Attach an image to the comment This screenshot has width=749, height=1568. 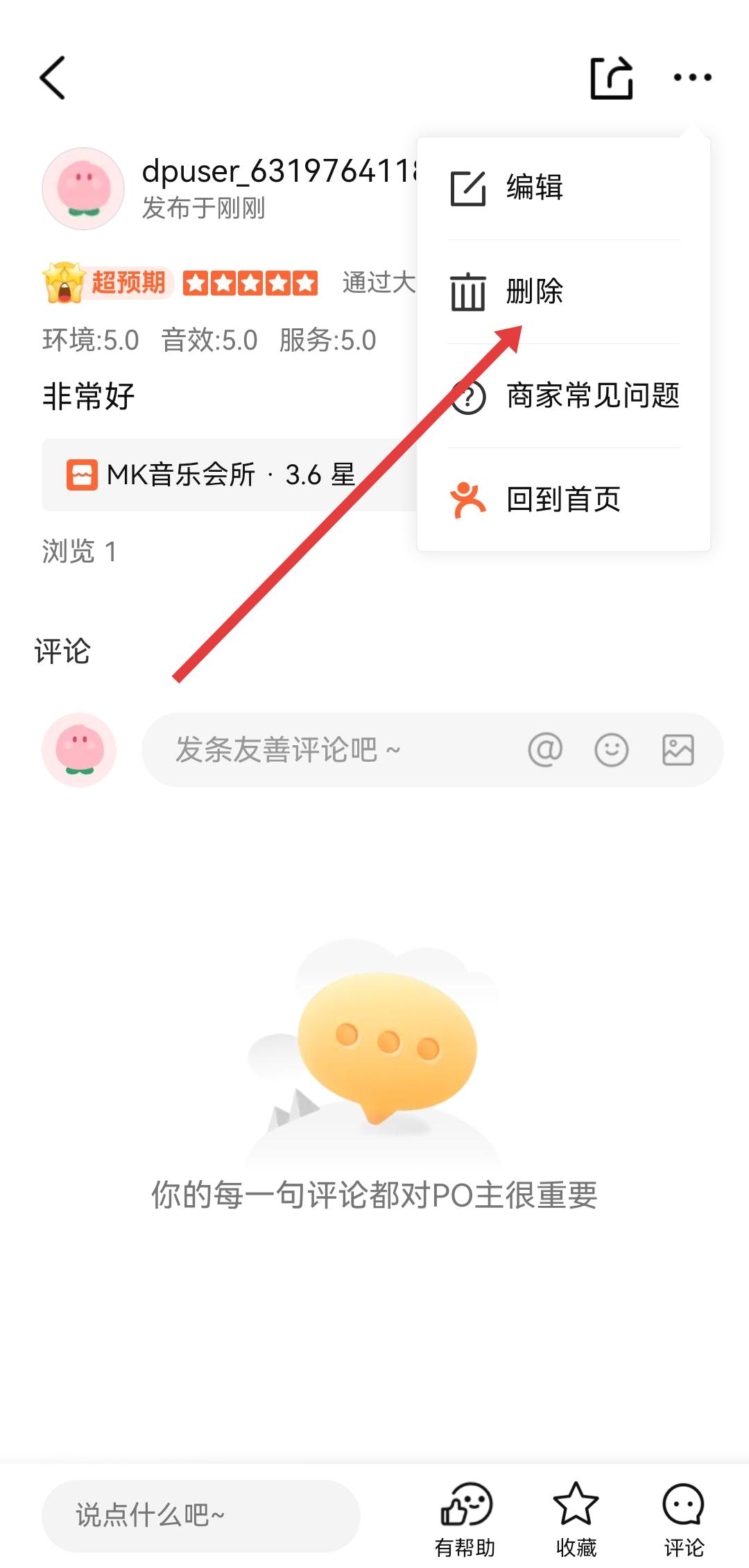678,750
